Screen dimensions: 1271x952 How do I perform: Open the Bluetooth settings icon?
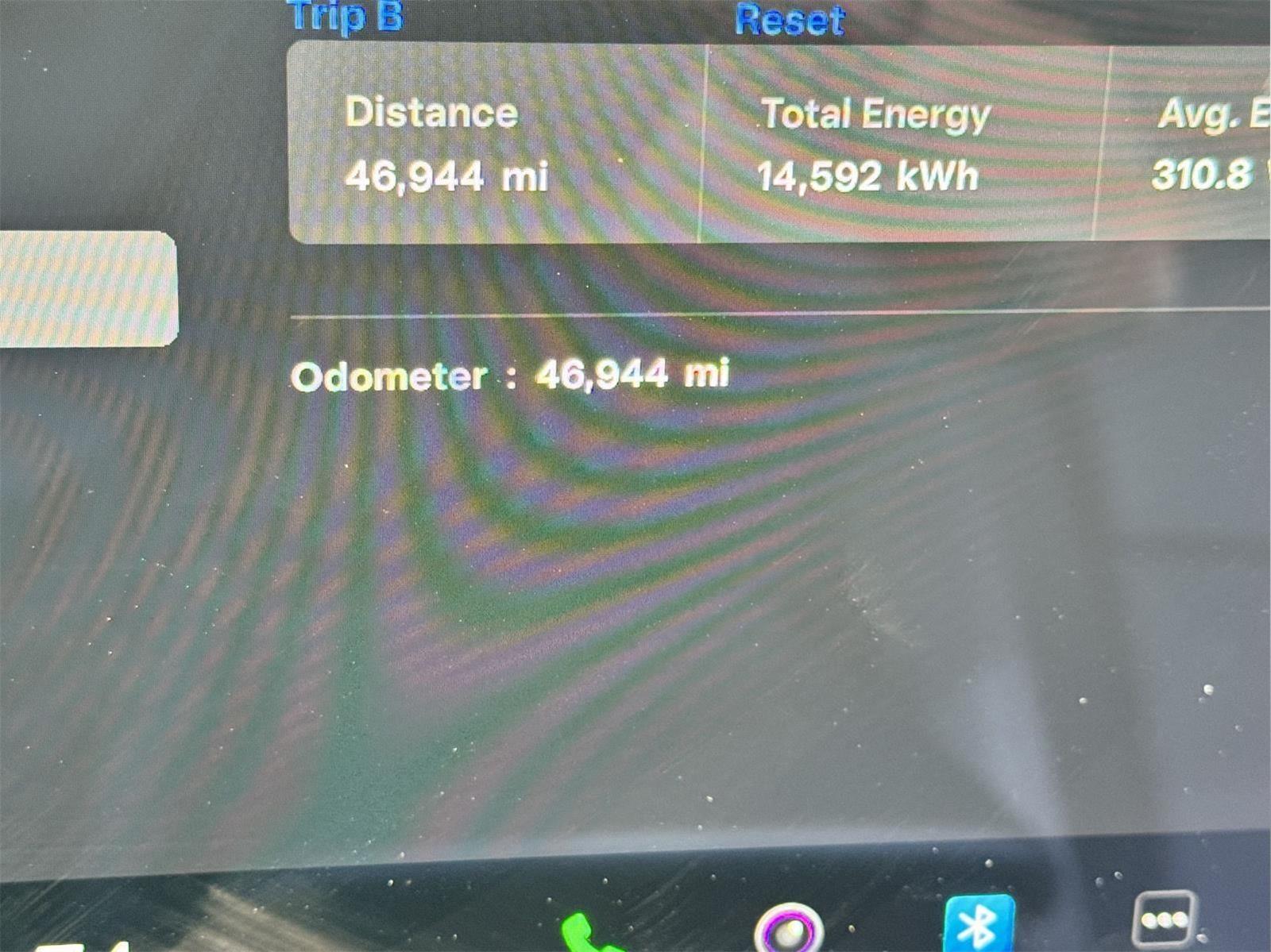tap(979, 924)
